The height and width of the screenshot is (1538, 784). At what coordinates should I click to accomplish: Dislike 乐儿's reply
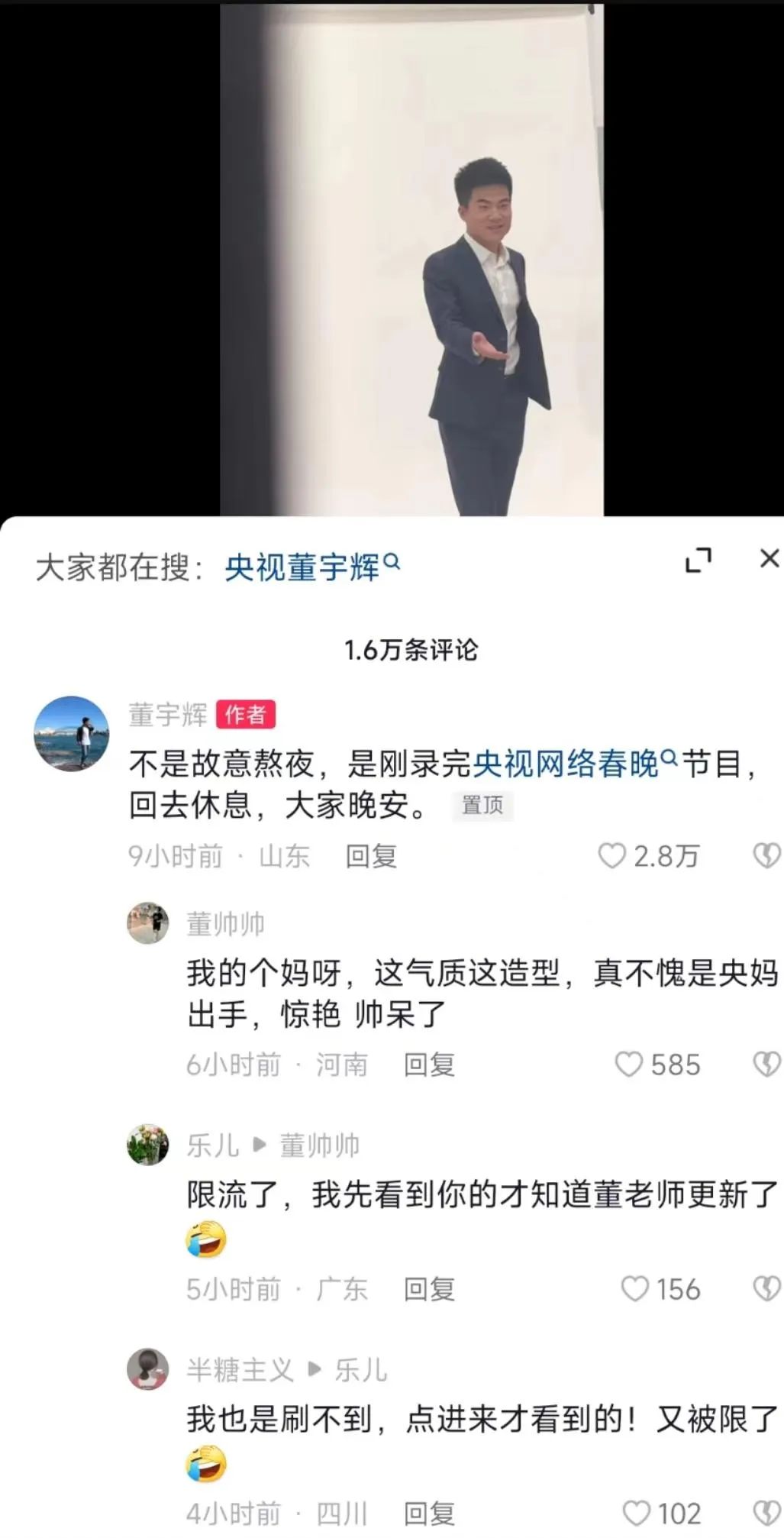[766, 1289]
